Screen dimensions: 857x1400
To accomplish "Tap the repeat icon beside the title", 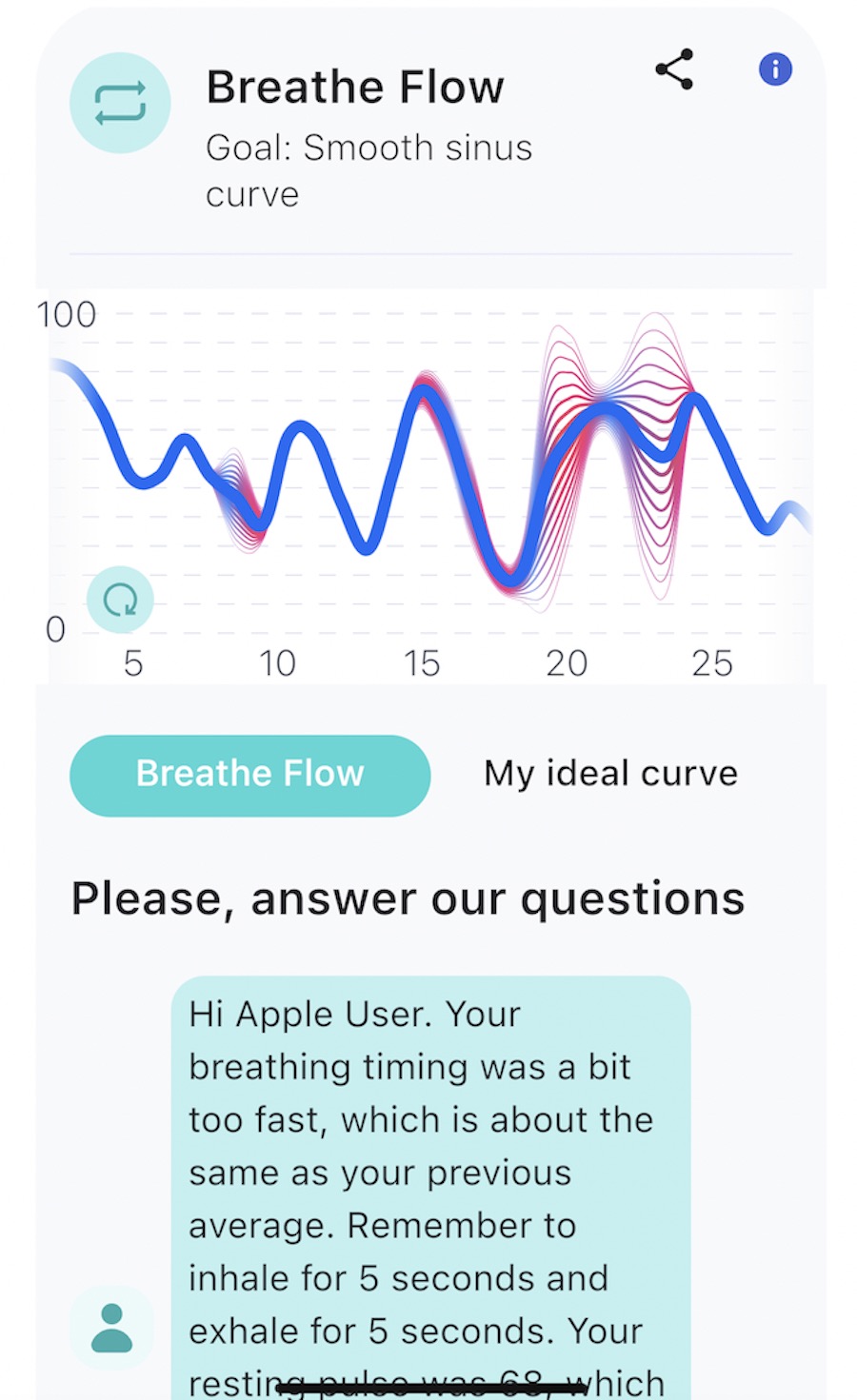I will (x=120, y=103).
